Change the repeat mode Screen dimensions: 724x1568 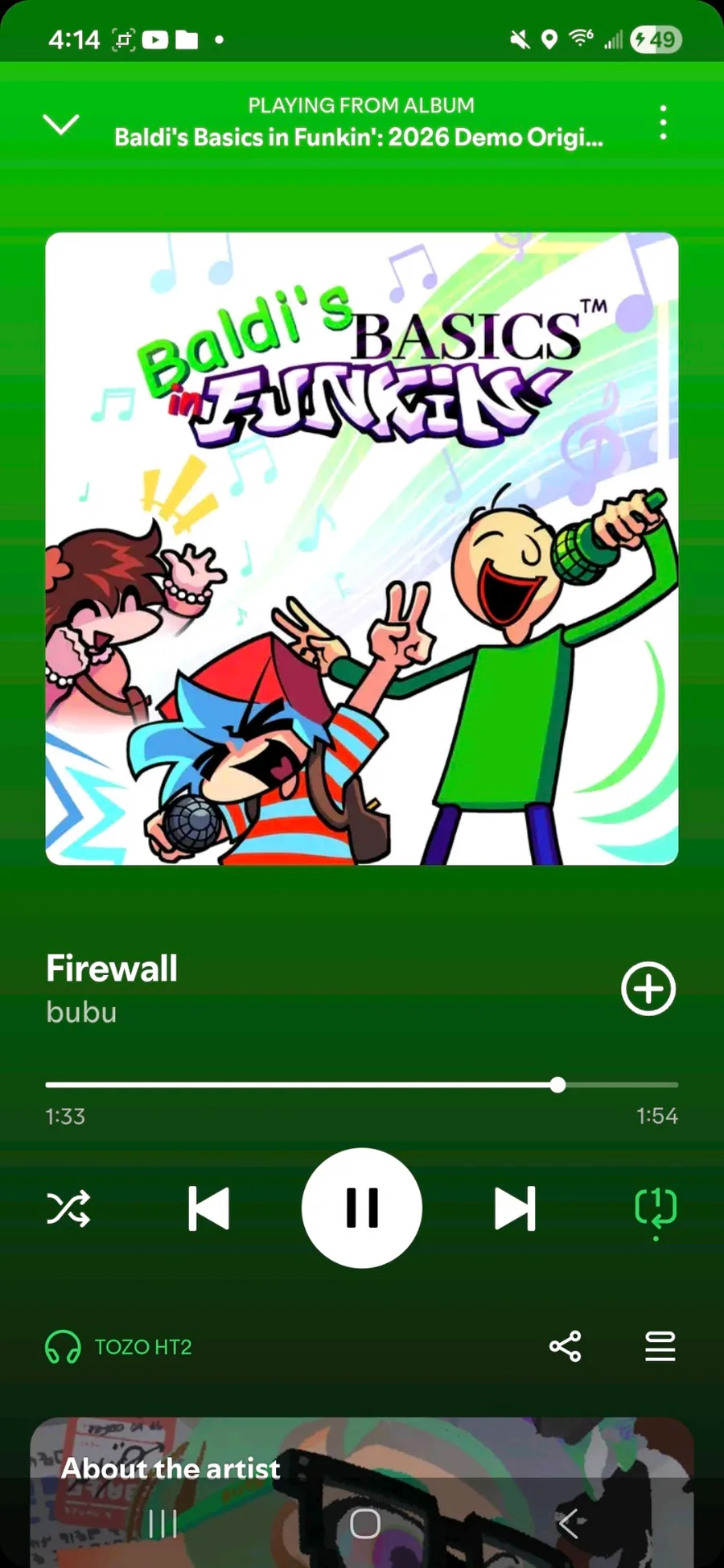coord(656,1208)
